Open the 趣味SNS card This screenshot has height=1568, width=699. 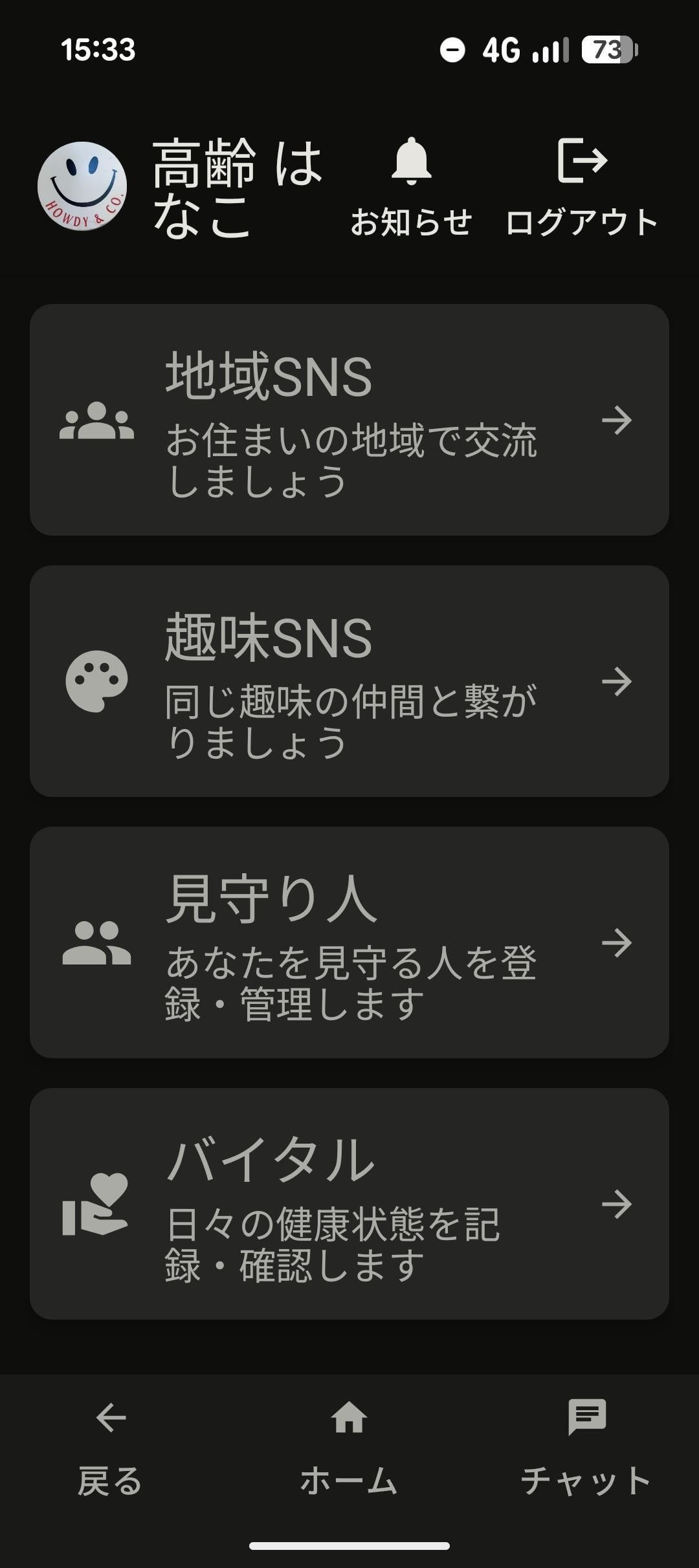point(349,681)
